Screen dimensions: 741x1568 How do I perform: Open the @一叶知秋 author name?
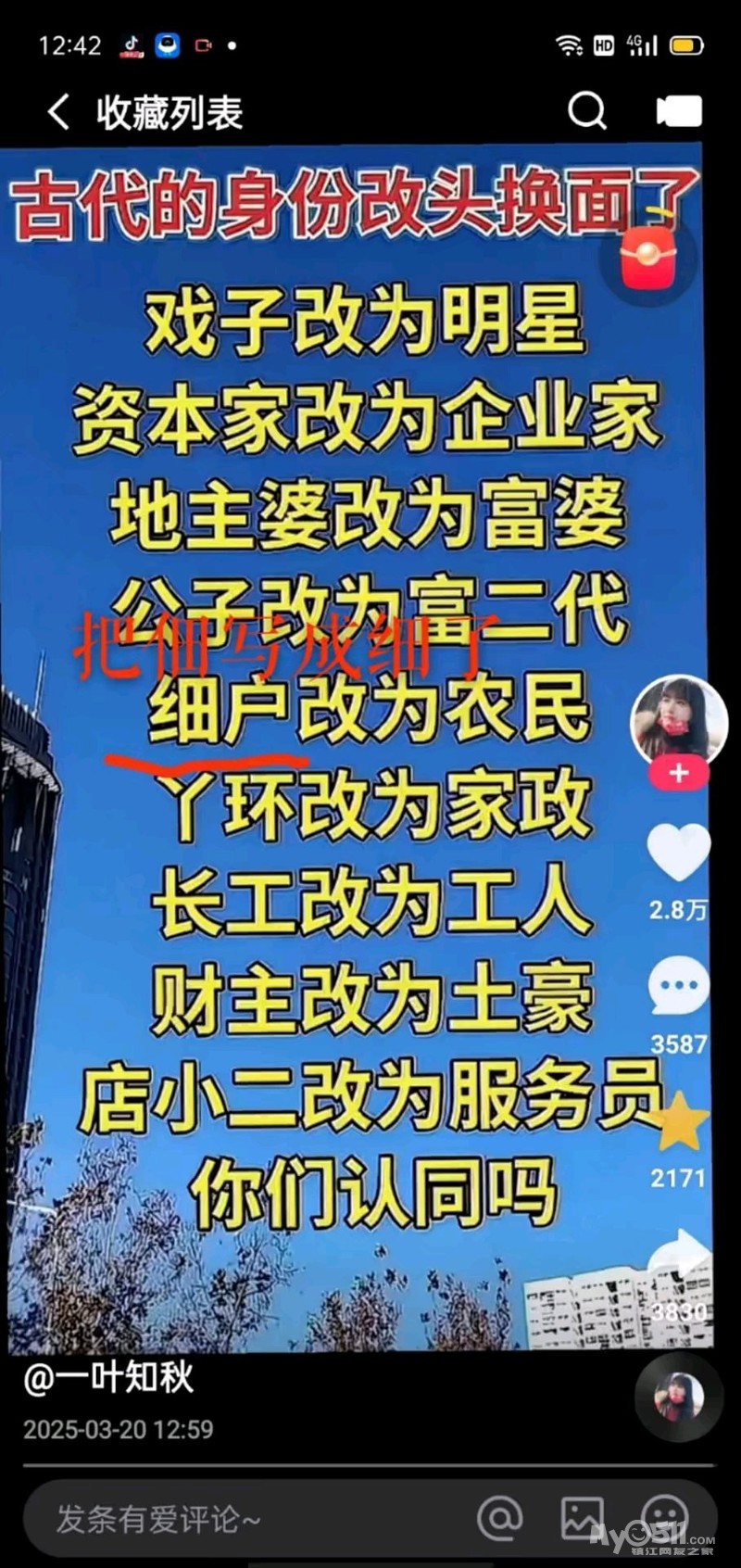coord(108,1378)
